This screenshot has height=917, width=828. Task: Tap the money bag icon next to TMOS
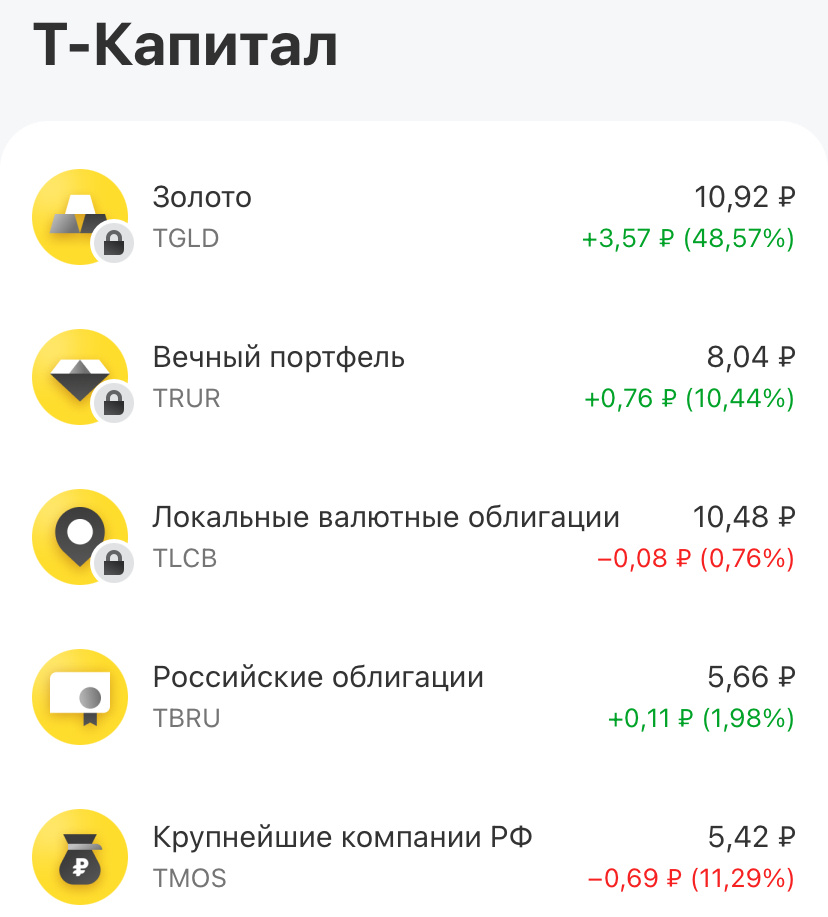80,850
